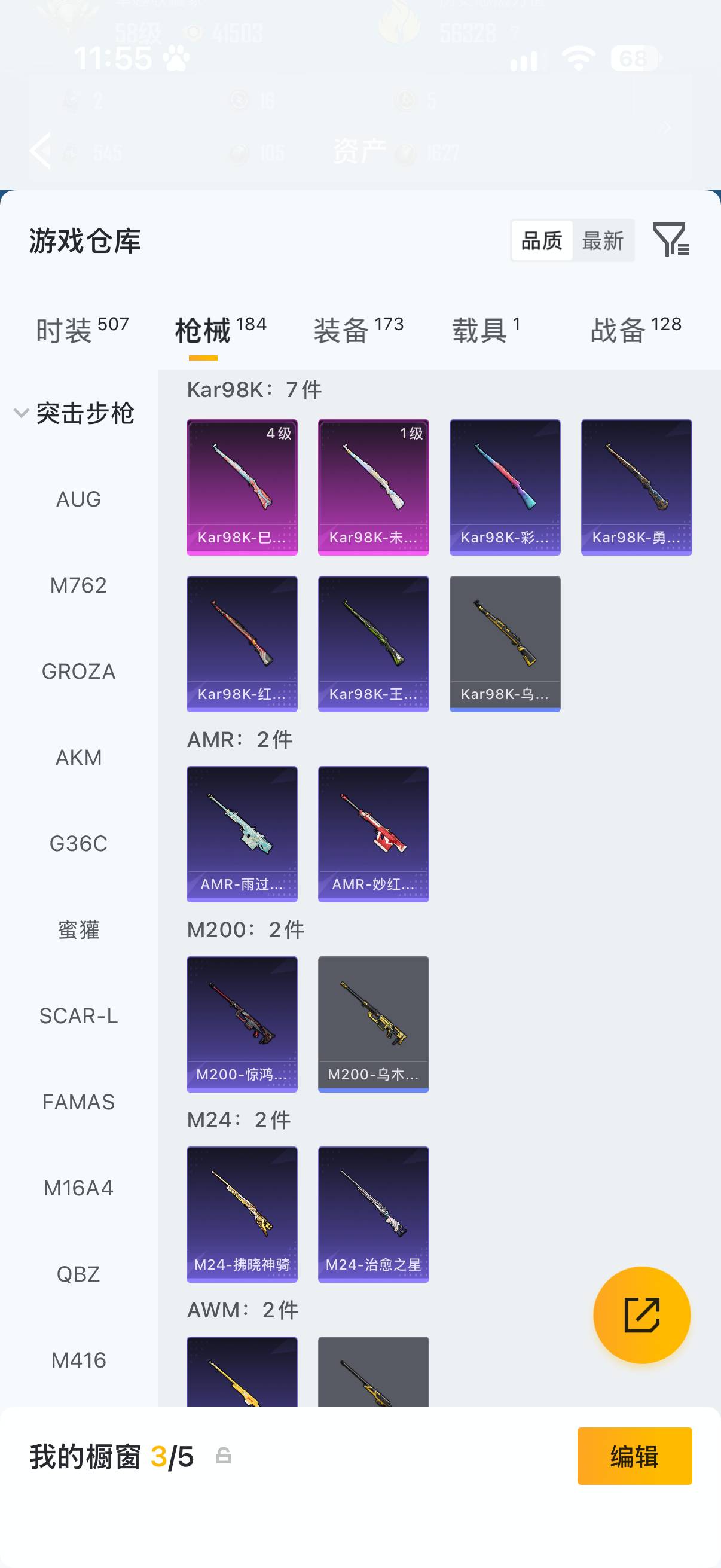The height and width of the screenshot is (1568, 721).
Task: Open the AMR-雨过 skin card
Action: (x=242, y=834)
